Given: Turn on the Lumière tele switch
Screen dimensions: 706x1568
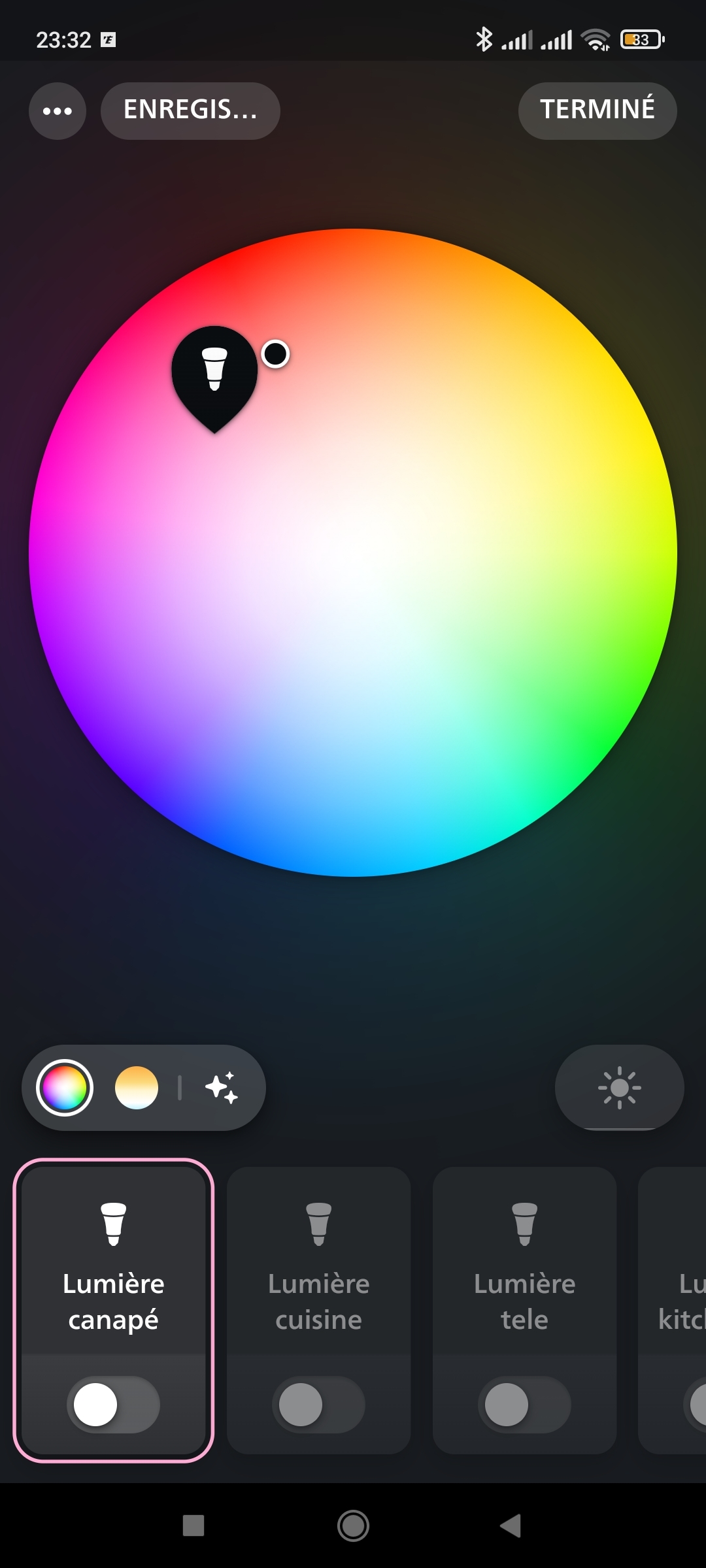Looking at the screenshot, I should pyautogui.click(x=524, y=1404).
